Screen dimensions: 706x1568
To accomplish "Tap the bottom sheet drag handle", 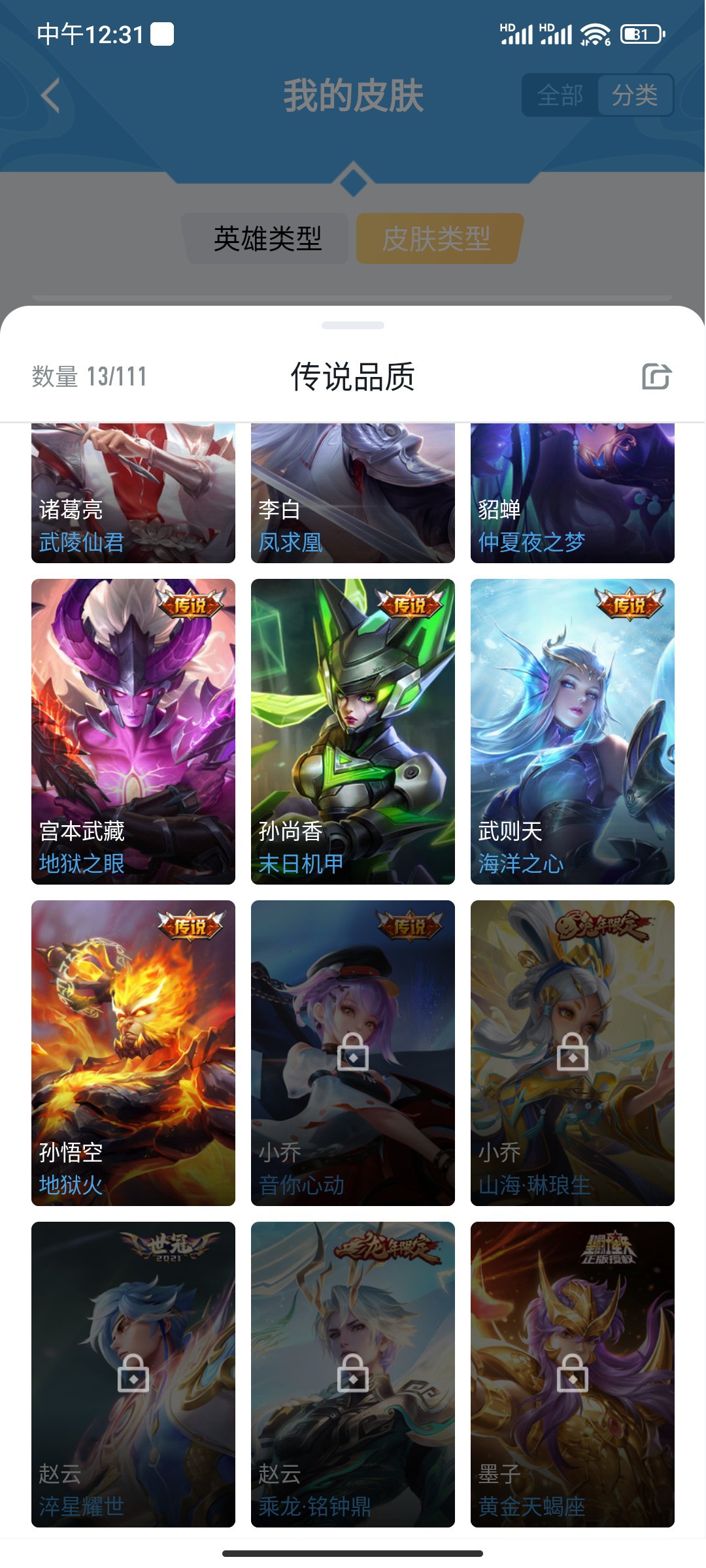I will click(x=353, y=325).
